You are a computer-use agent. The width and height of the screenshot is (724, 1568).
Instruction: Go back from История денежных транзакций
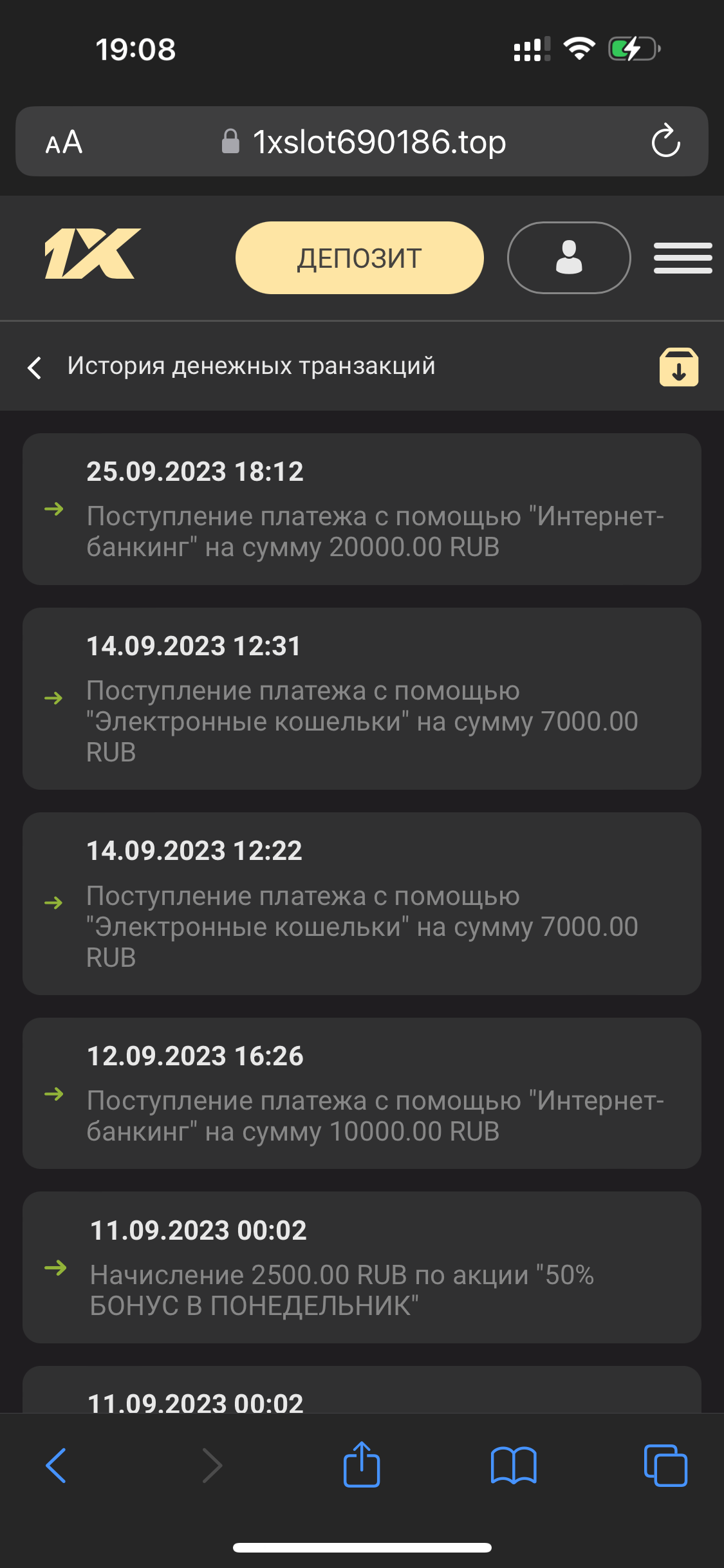pyautogui.click(x=35, y=368)
